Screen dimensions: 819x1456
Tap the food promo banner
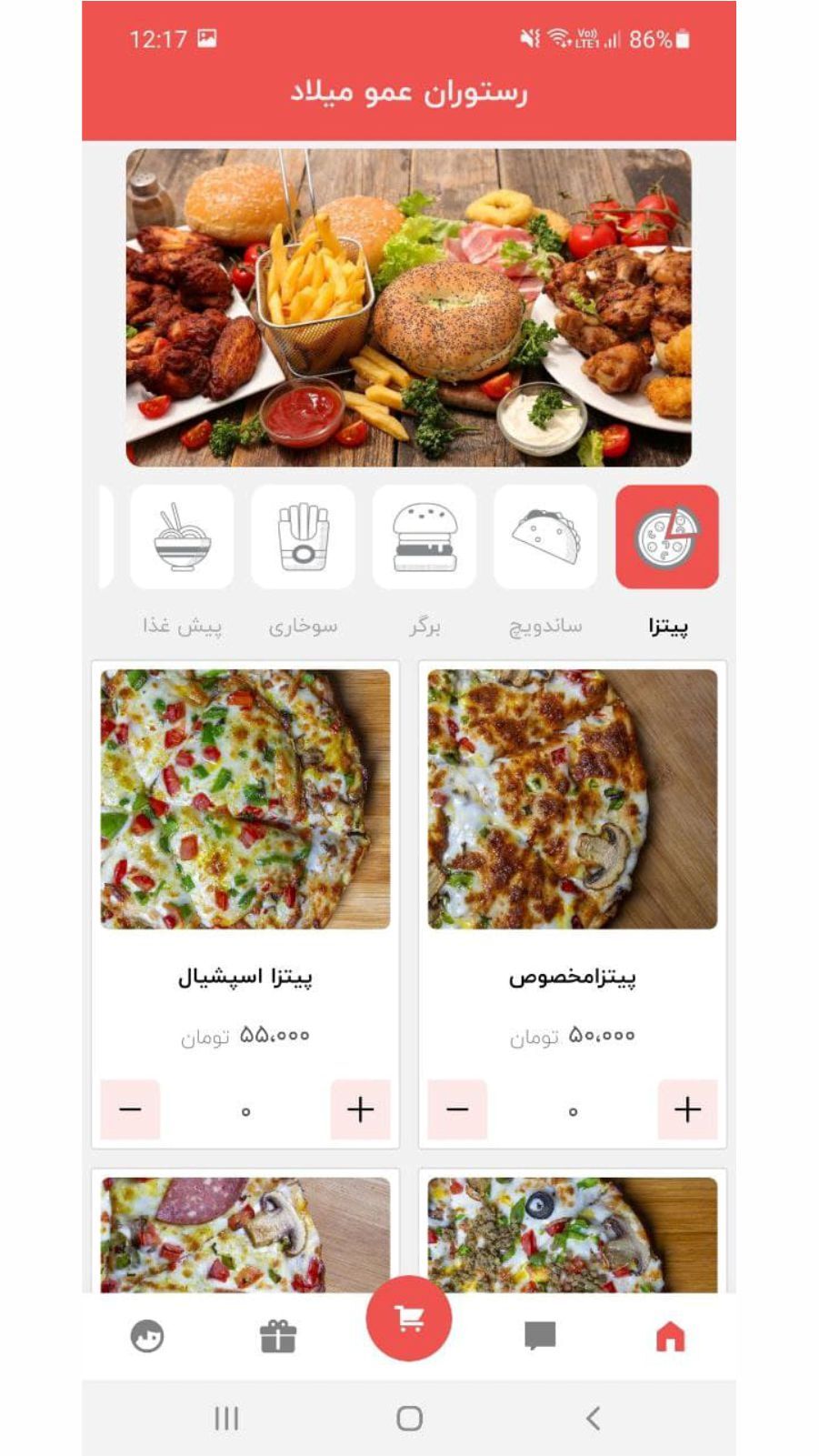(x=409, y=307)
